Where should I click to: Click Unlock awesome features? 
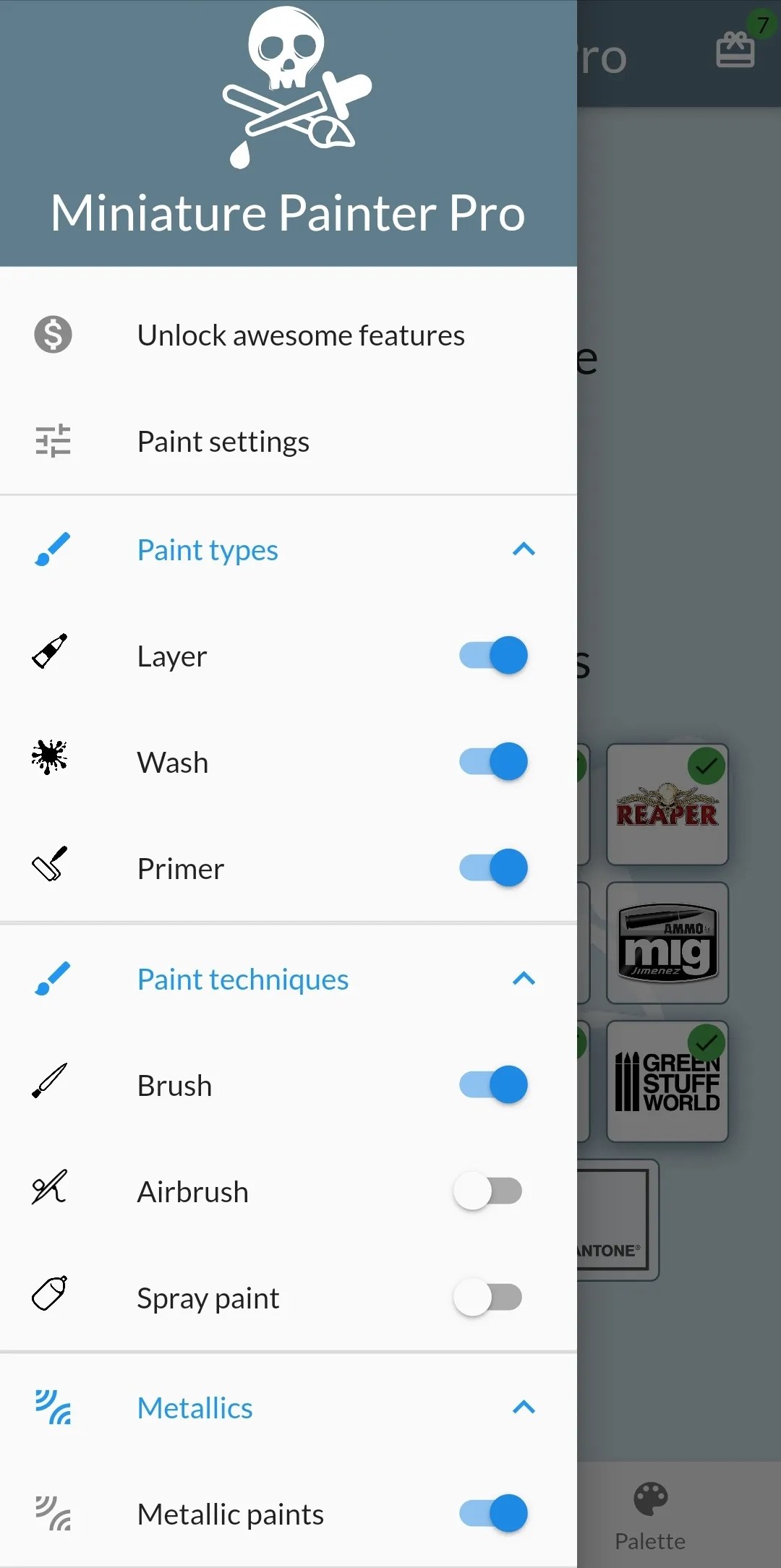pyautogui.click(x=301, y=334)
